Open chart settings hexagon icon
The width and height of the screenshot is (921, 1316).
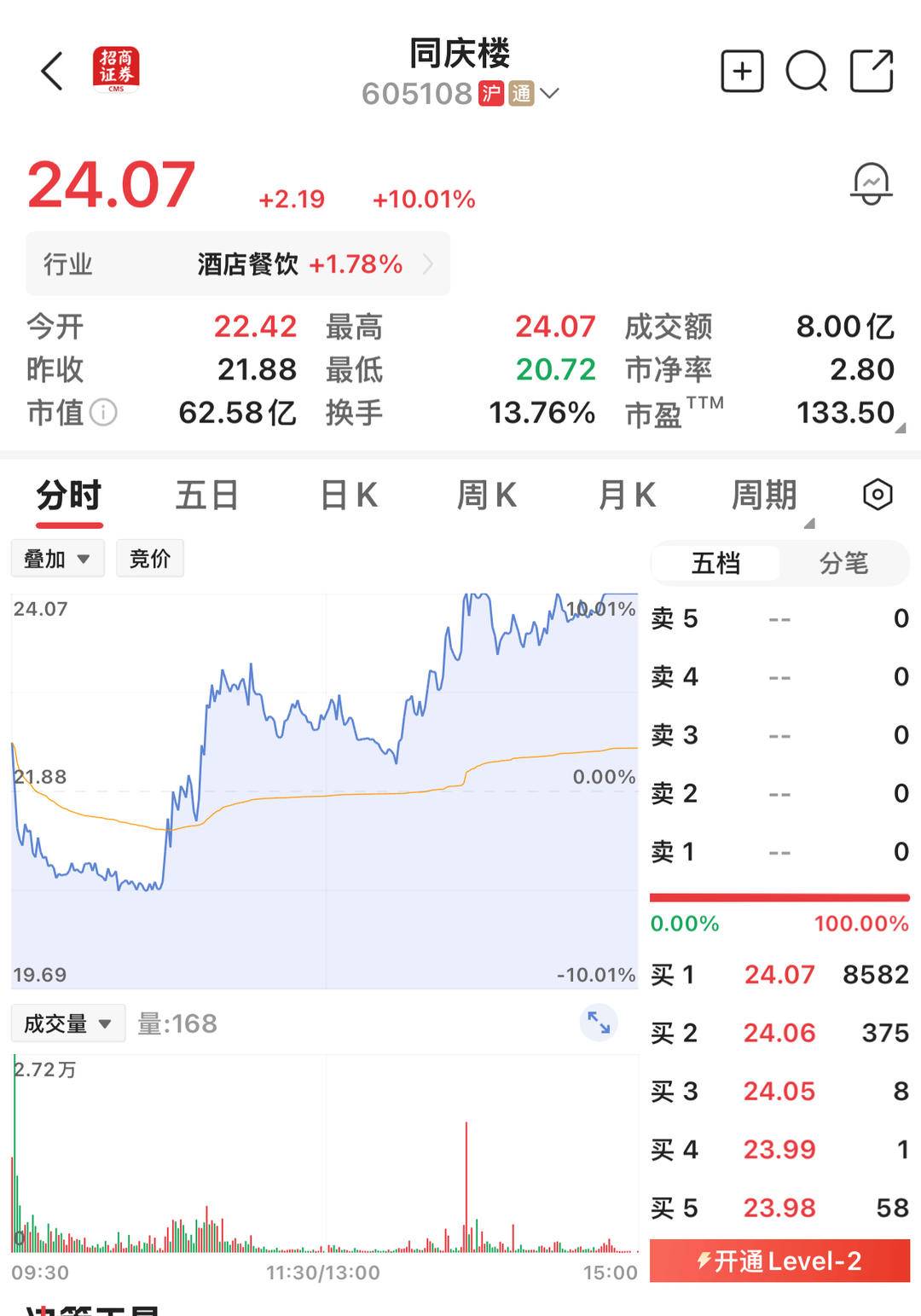tap(878, 495)
